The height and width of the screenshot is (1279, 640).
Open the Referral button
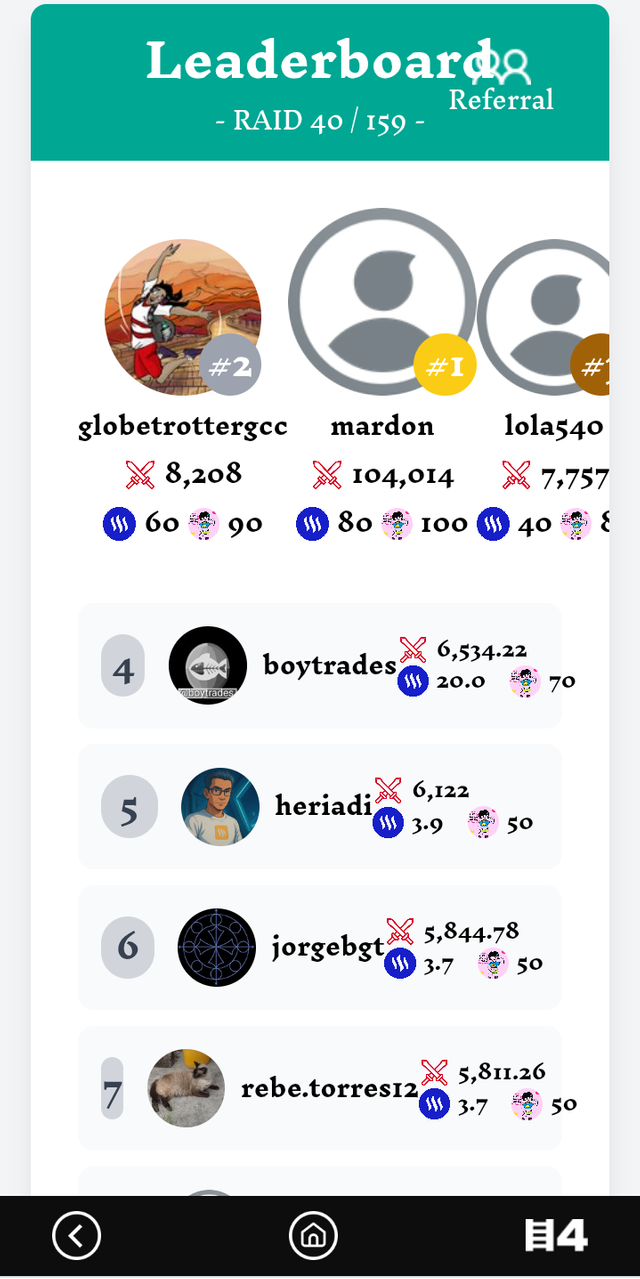[502, 82]
